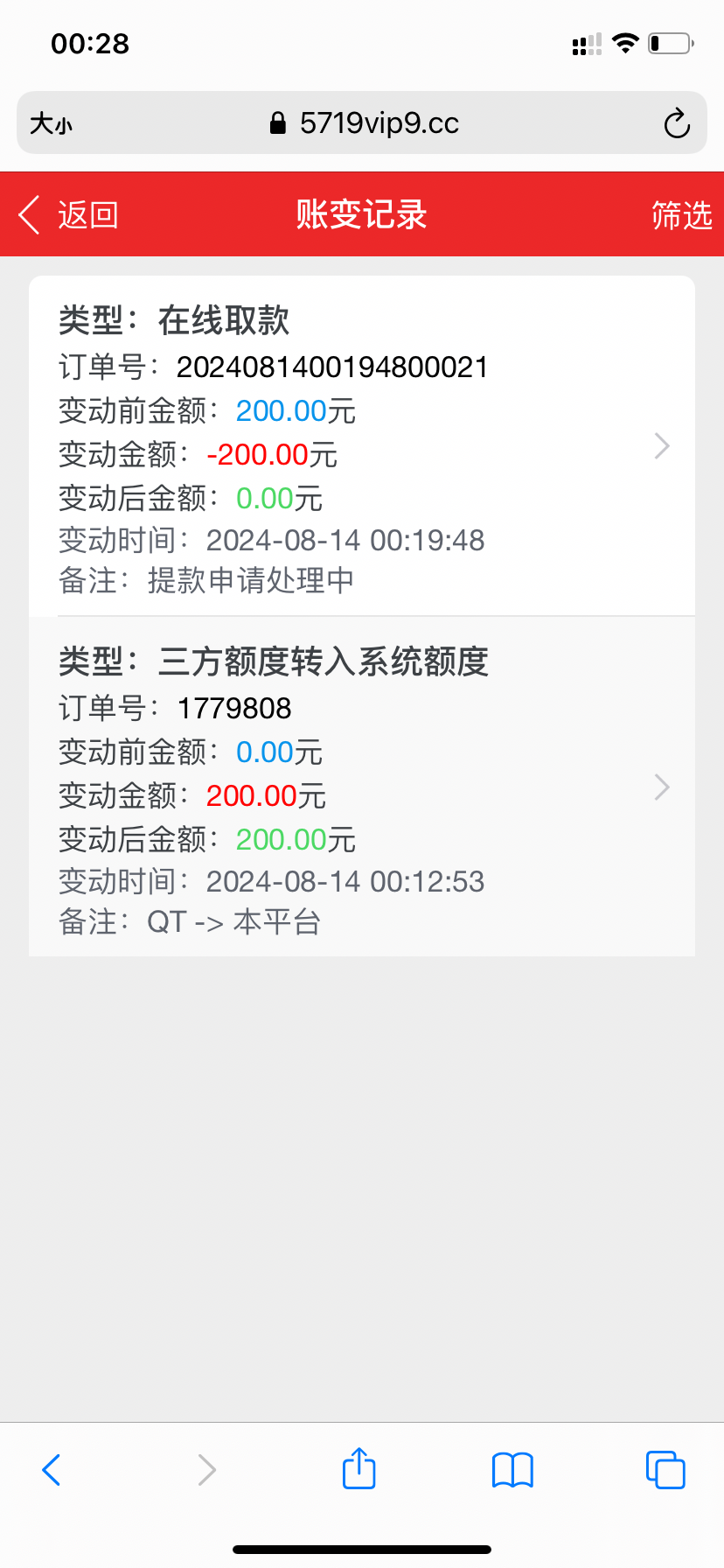724x1568 pixels.
Task: Open the 筛选 filter option
Action: 681,214
